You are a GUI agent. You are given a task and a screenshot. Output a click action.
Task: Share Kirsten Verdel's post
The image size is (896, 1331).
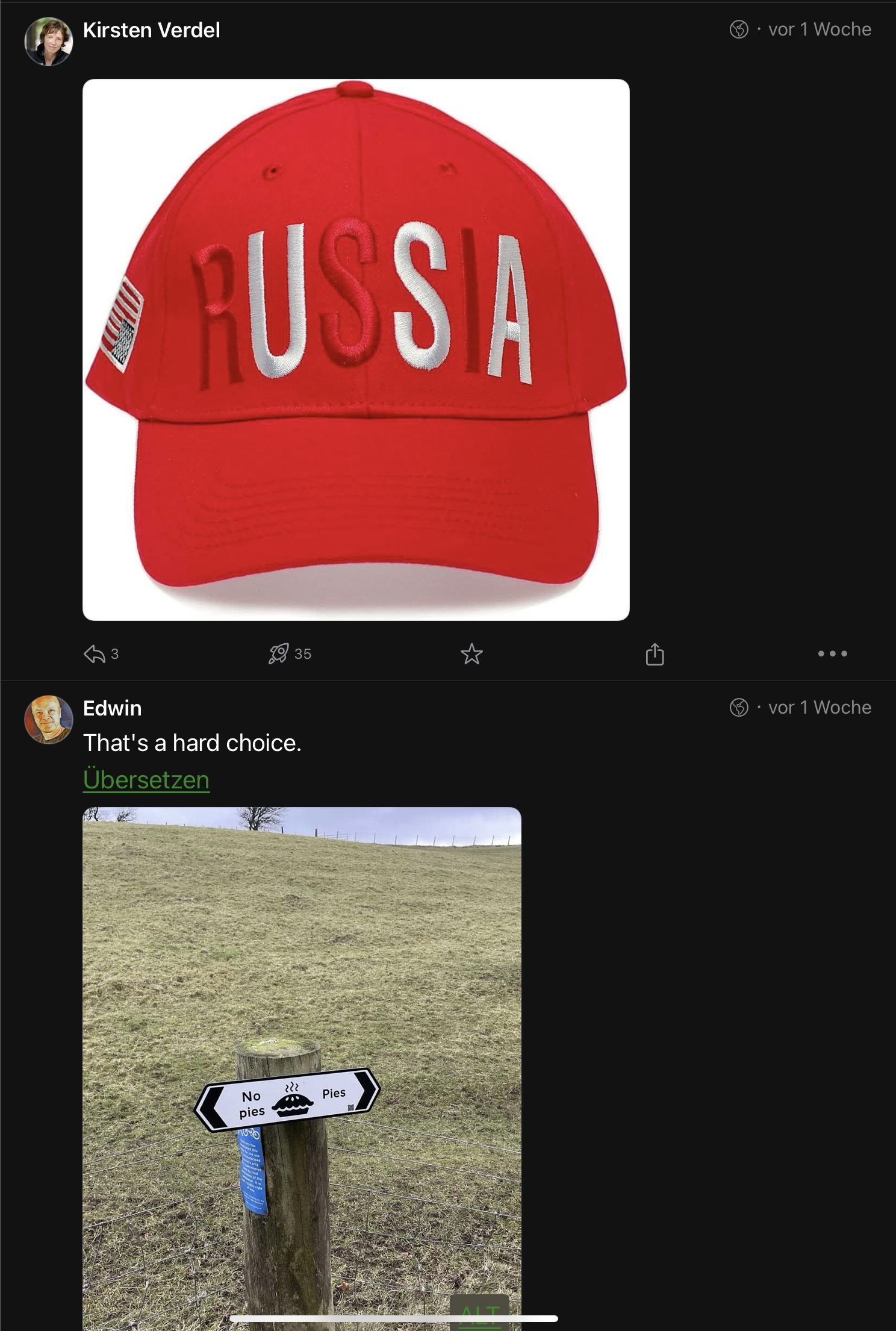655,654
